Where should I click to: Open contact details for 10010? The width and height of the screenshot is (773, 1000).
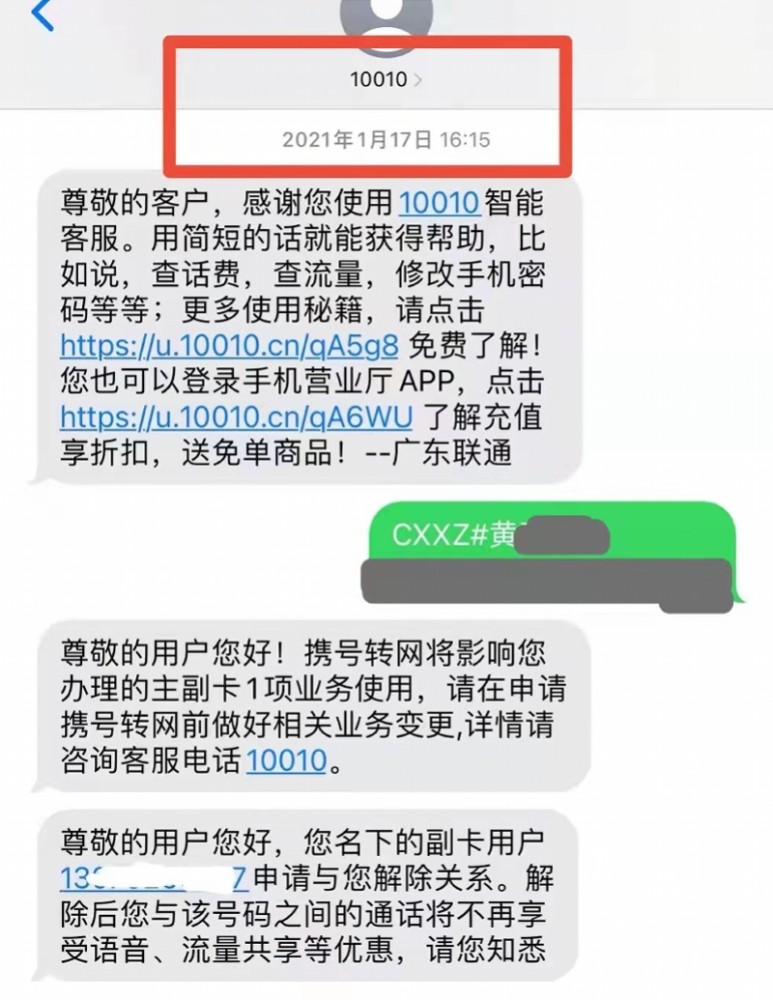pos(385,79)
